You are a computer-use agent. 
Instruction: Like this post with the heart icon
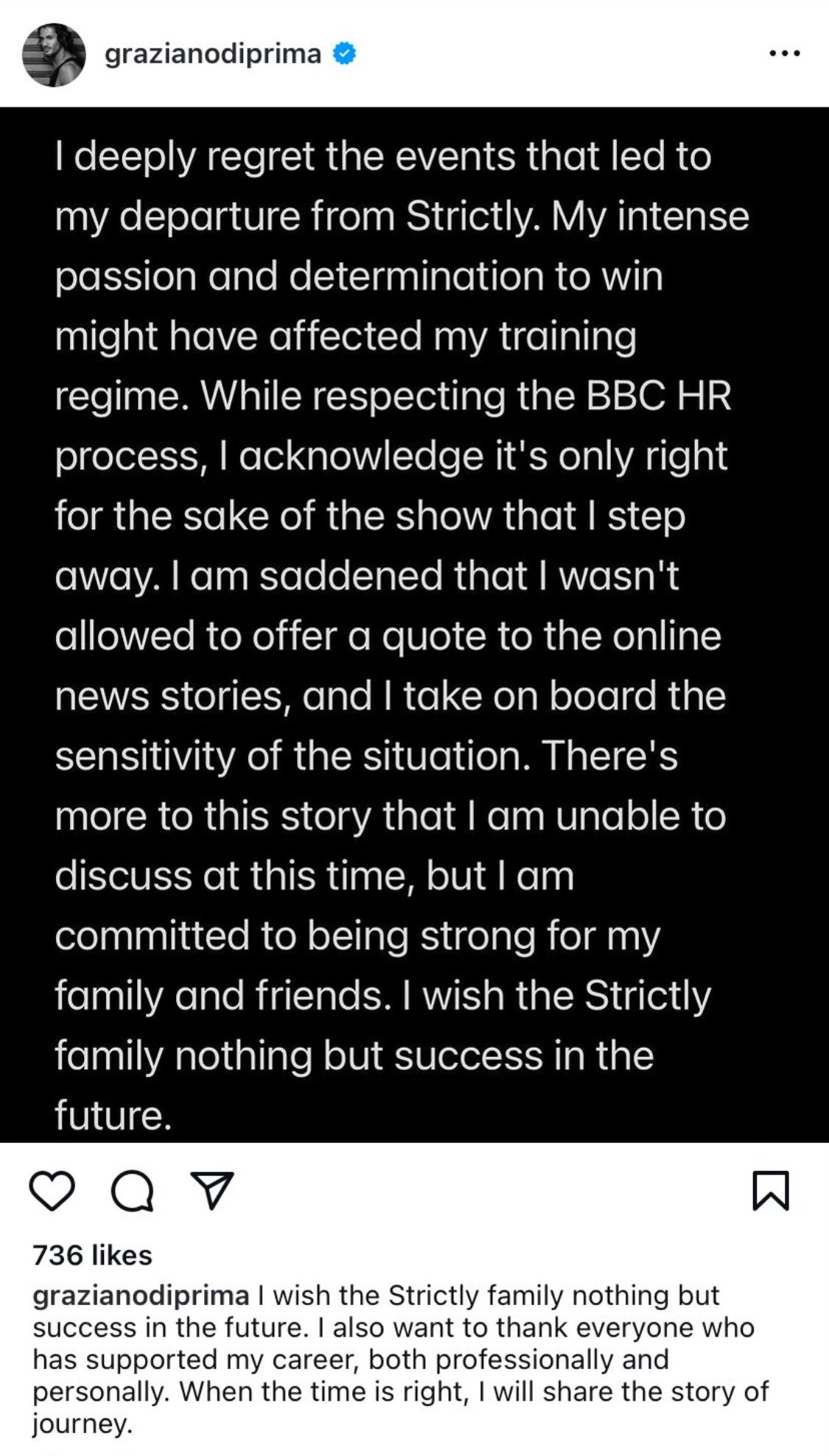click(x=52, y=1191)
